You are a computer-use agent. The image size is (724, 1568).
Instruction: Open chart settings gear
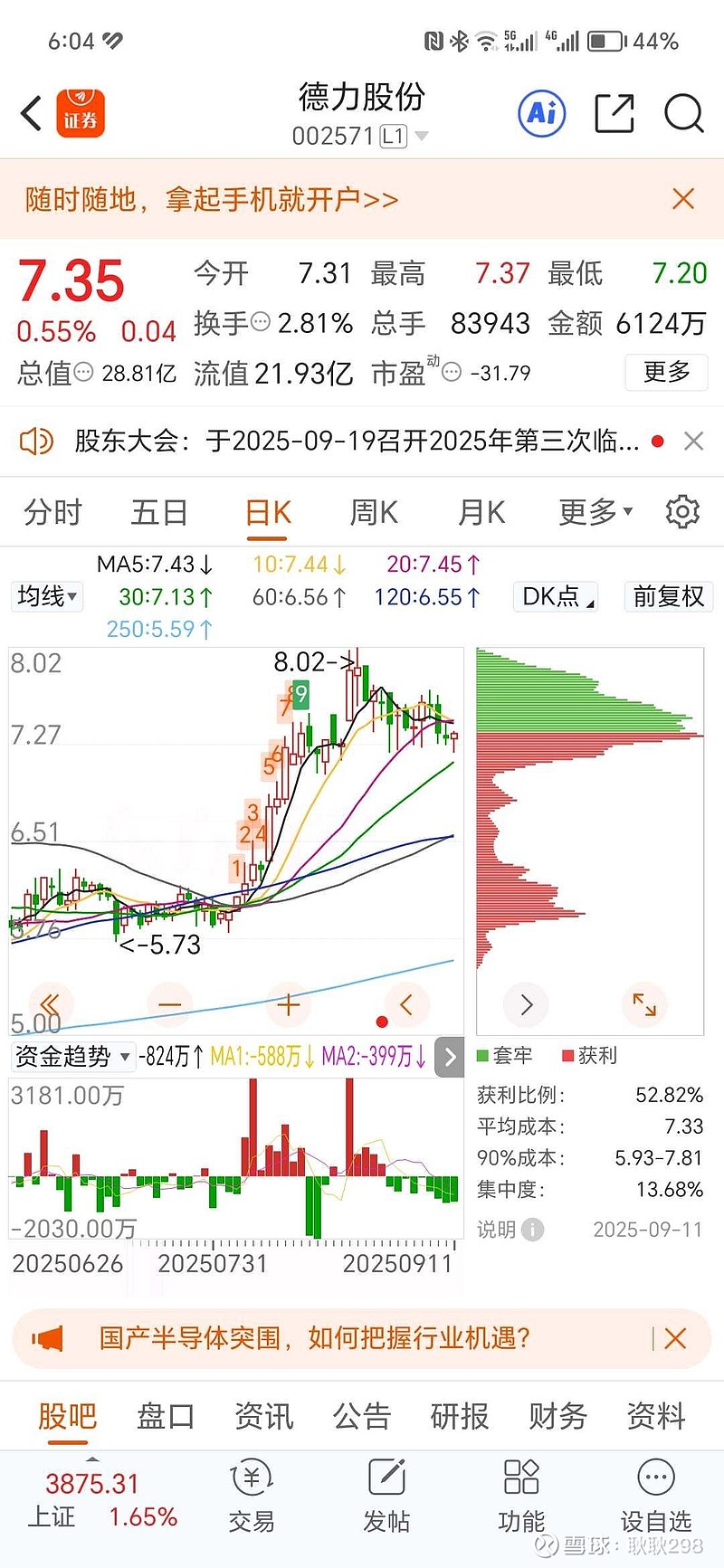682,512
